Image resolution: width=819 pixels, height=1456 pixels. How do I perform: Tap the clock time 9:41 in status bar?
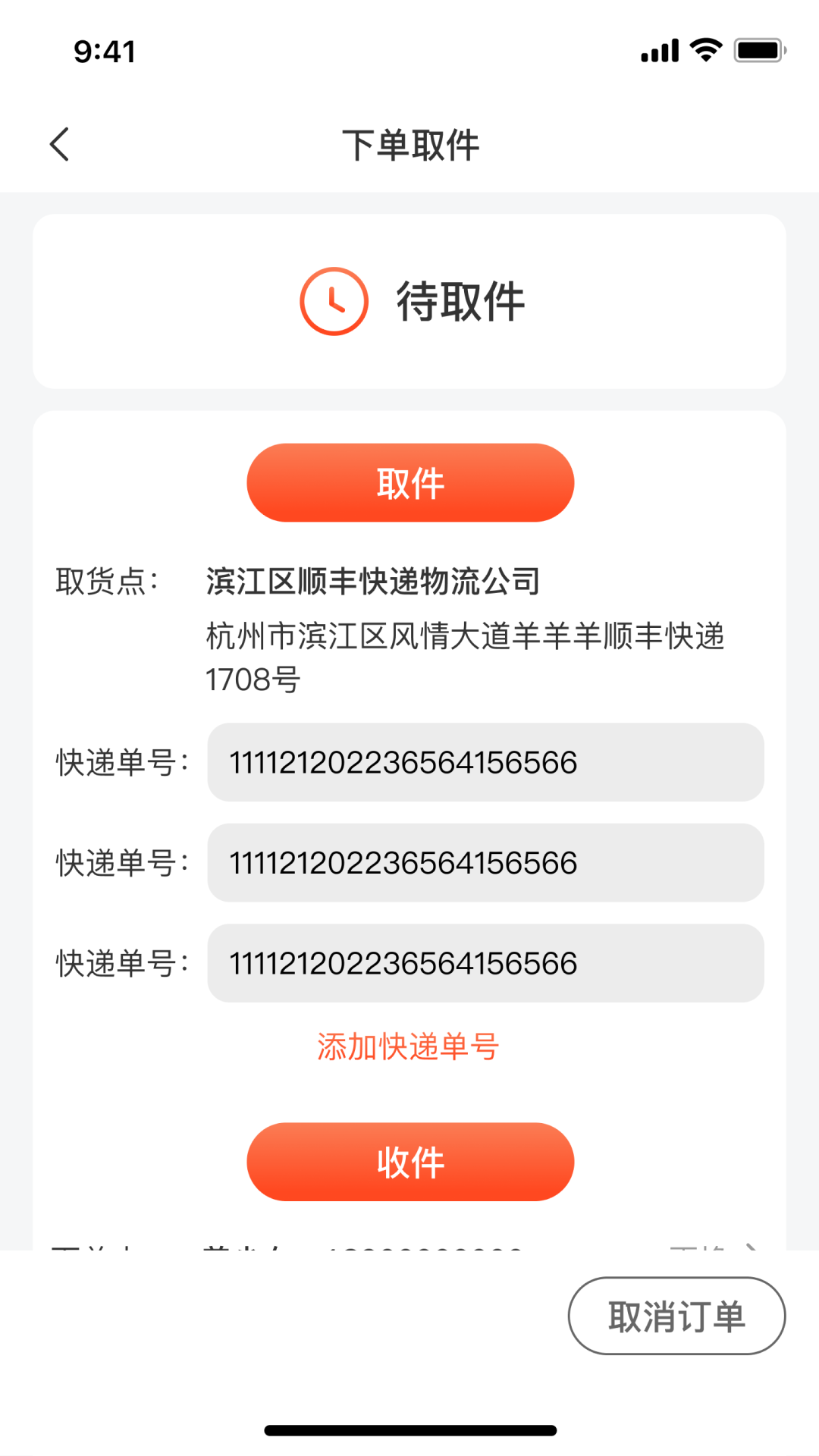[x=105, y=51]
